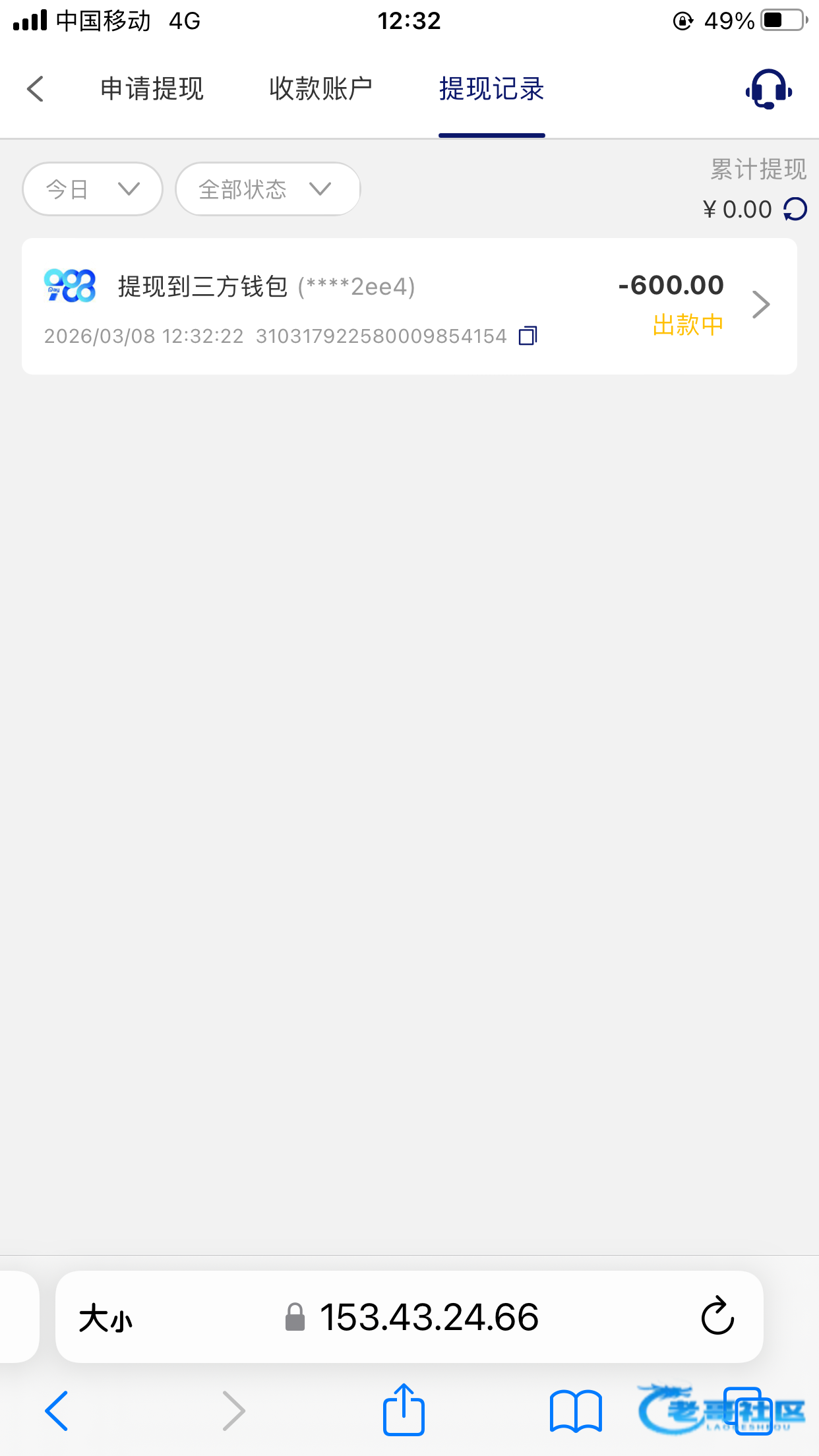
Task: Copy the withdrawal order number
Action: [x=528, y=336]
